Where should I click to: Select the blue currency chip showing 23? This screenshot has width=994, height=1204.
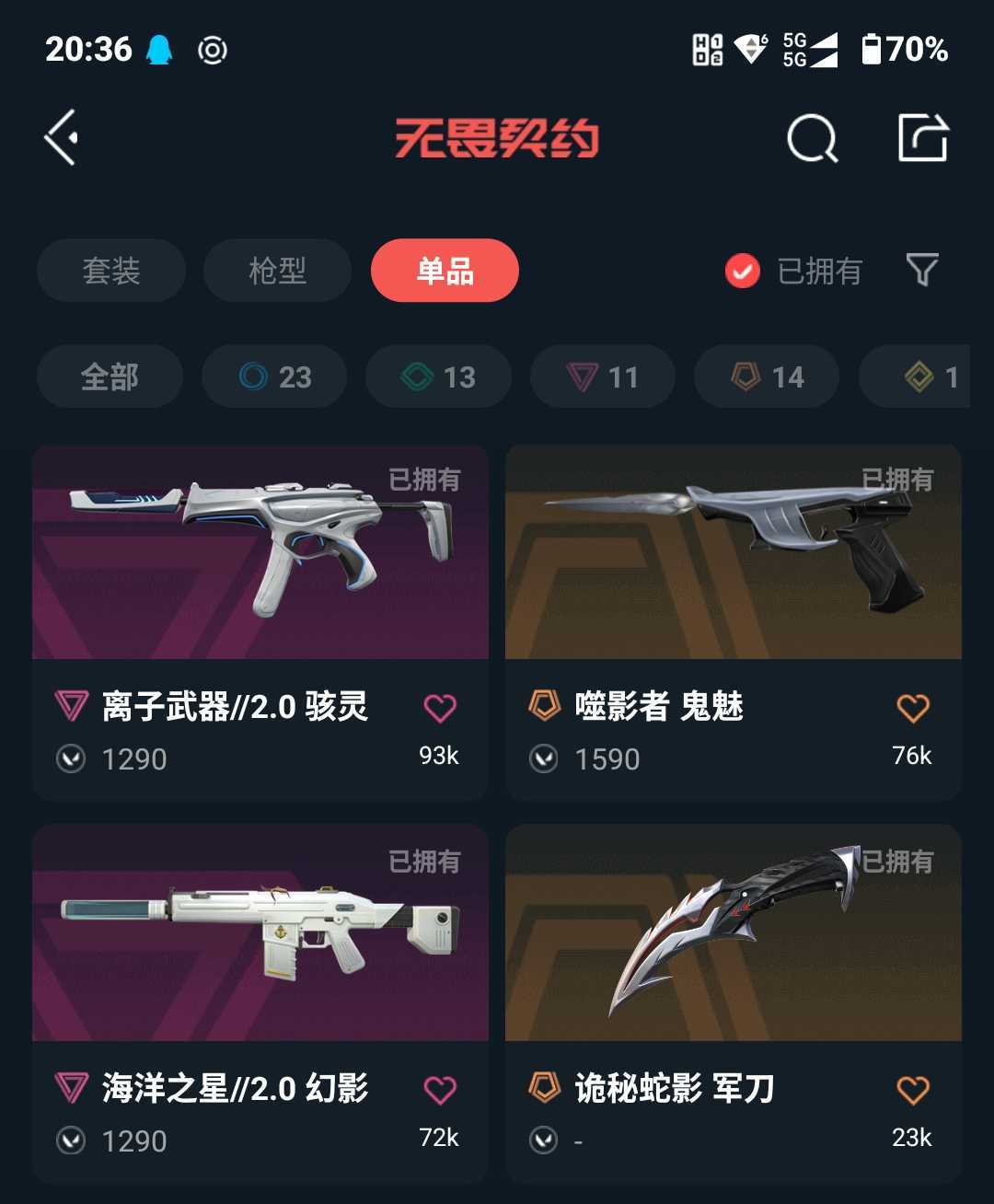273,376
